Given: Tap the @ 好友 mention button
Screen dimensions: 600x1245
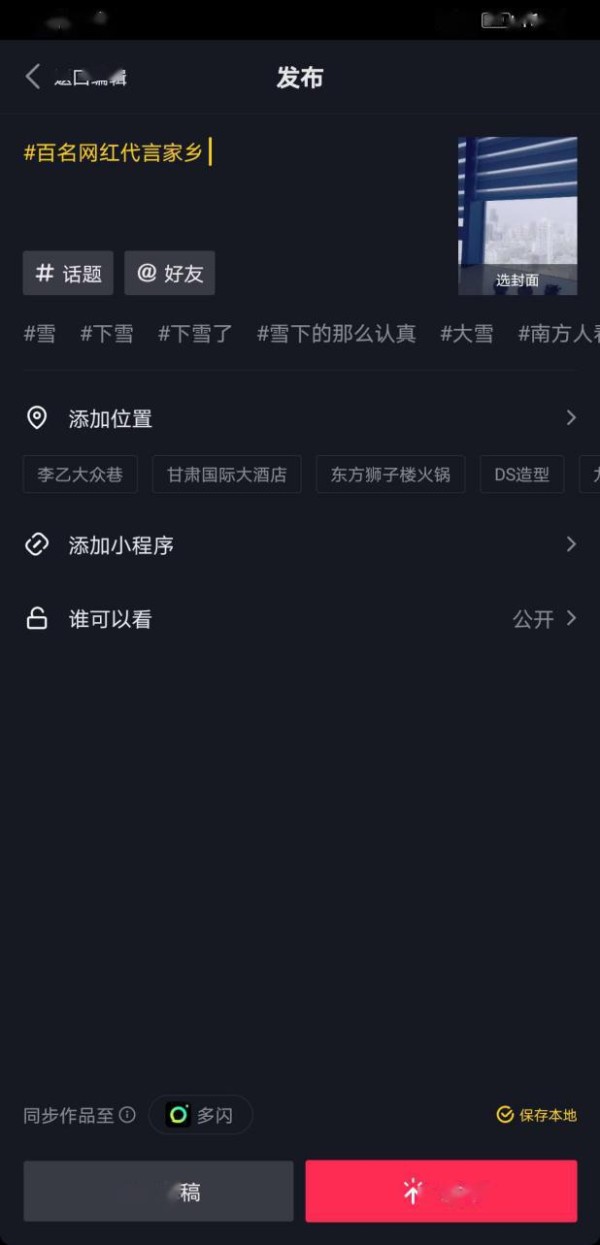Looking at the screenshot, I should point(170,273).
